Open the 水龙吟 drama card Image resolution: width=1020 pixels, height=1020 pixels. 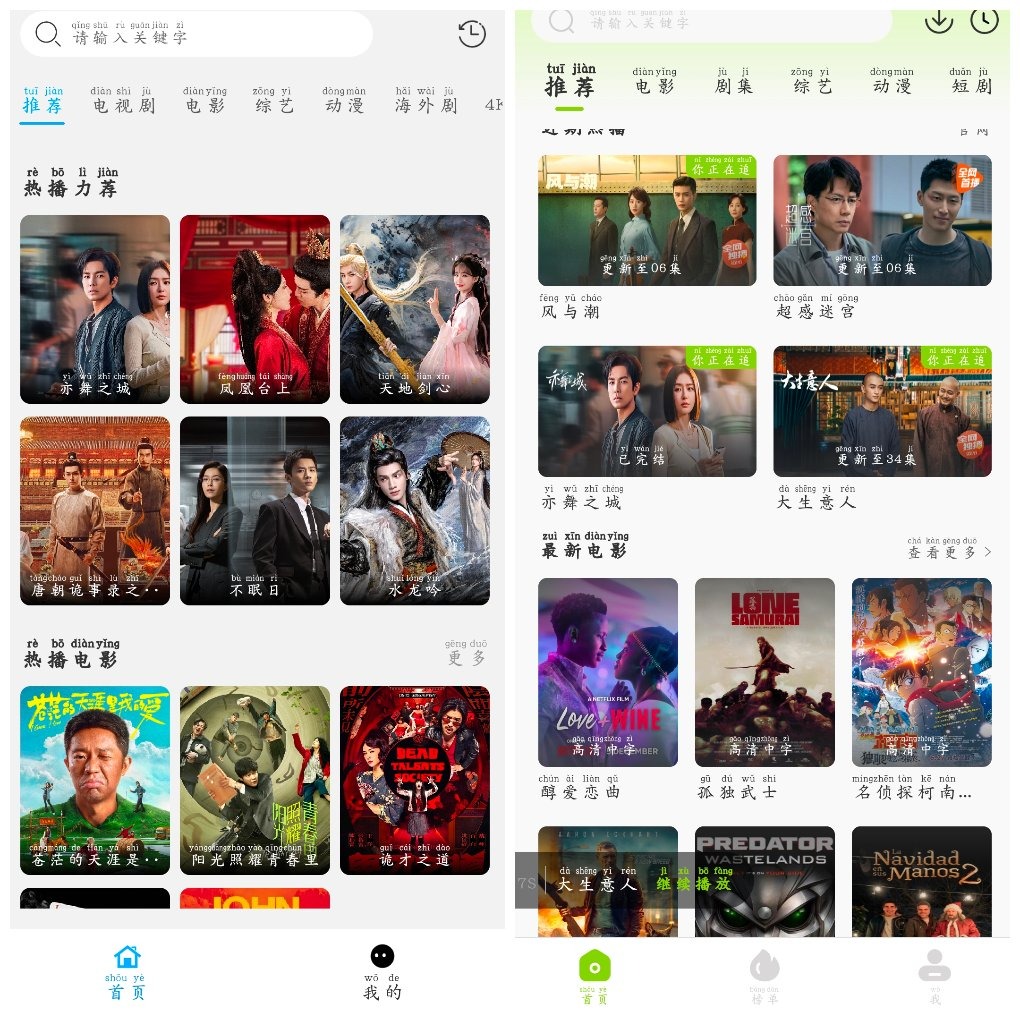click(415, 510)
